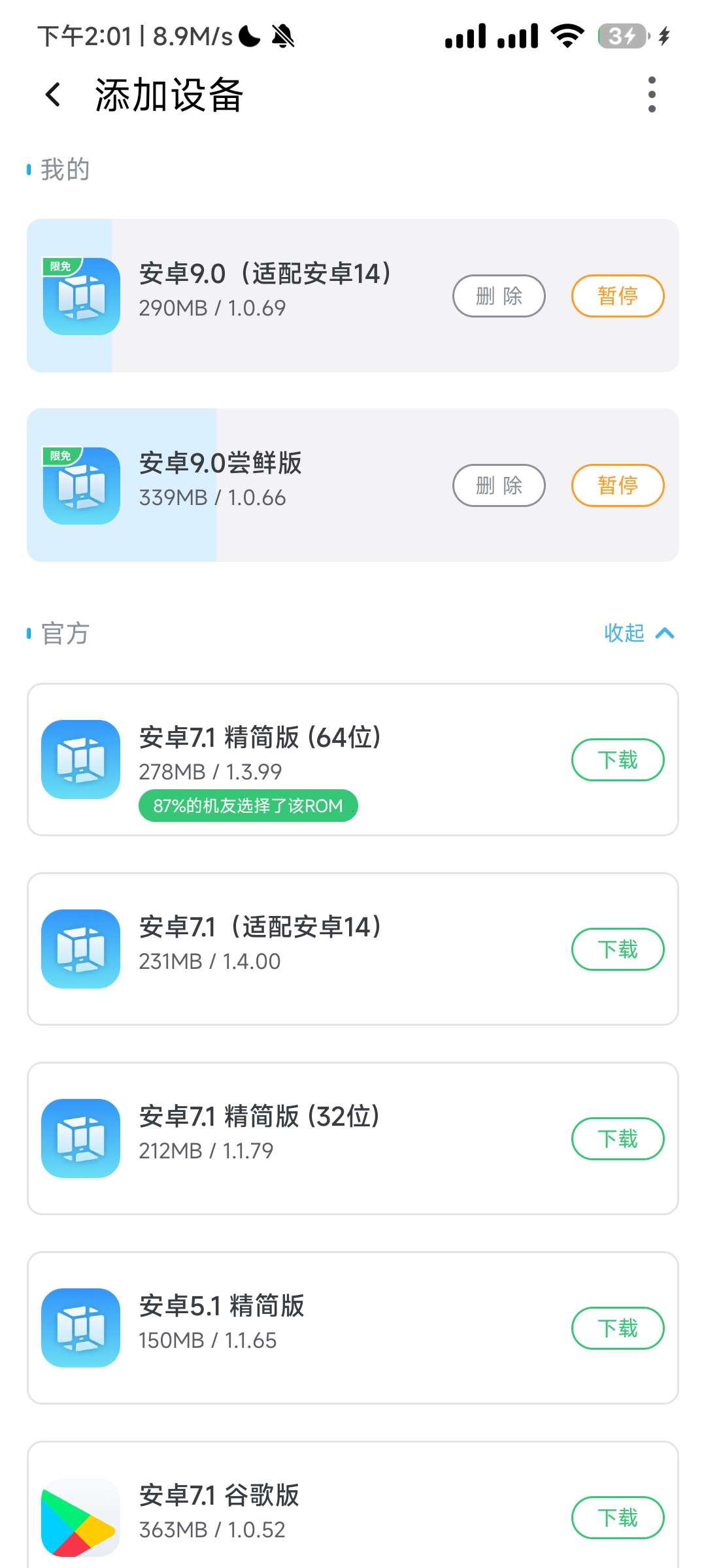The height and width of the screenshot is (1568, 706).
Task: Download 安卓7.1（适配安卓14）ROM
Action: click(618, 949)
